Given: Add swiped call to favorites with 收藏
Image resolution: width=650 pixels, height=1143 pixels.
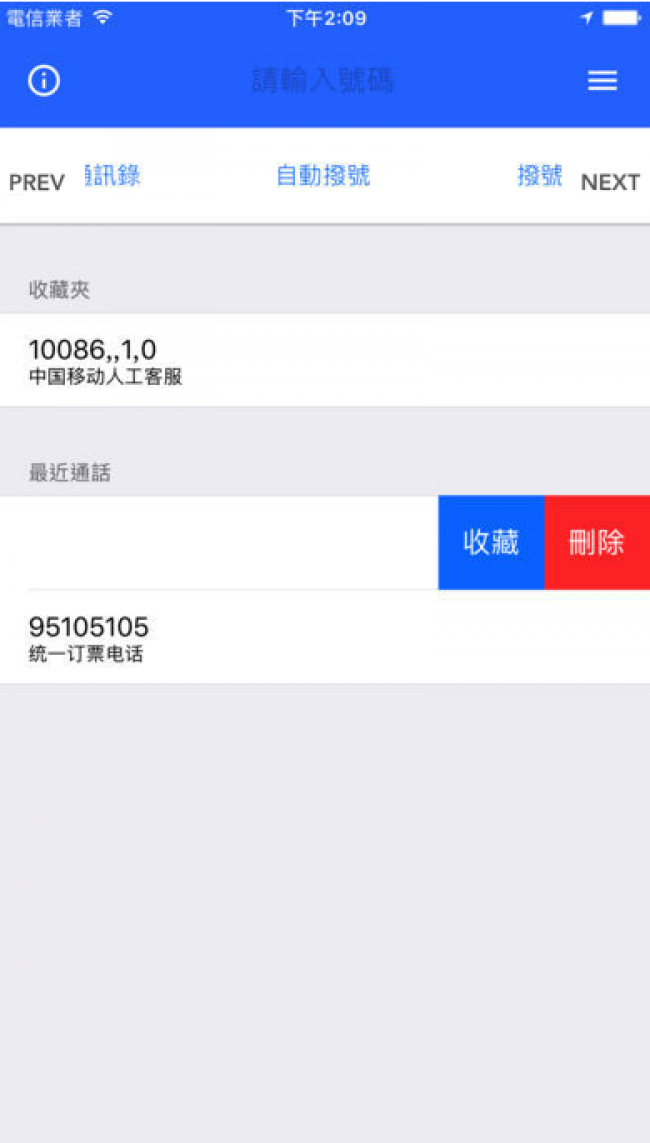Looking at the screenshot, I should tap(491, 543).
